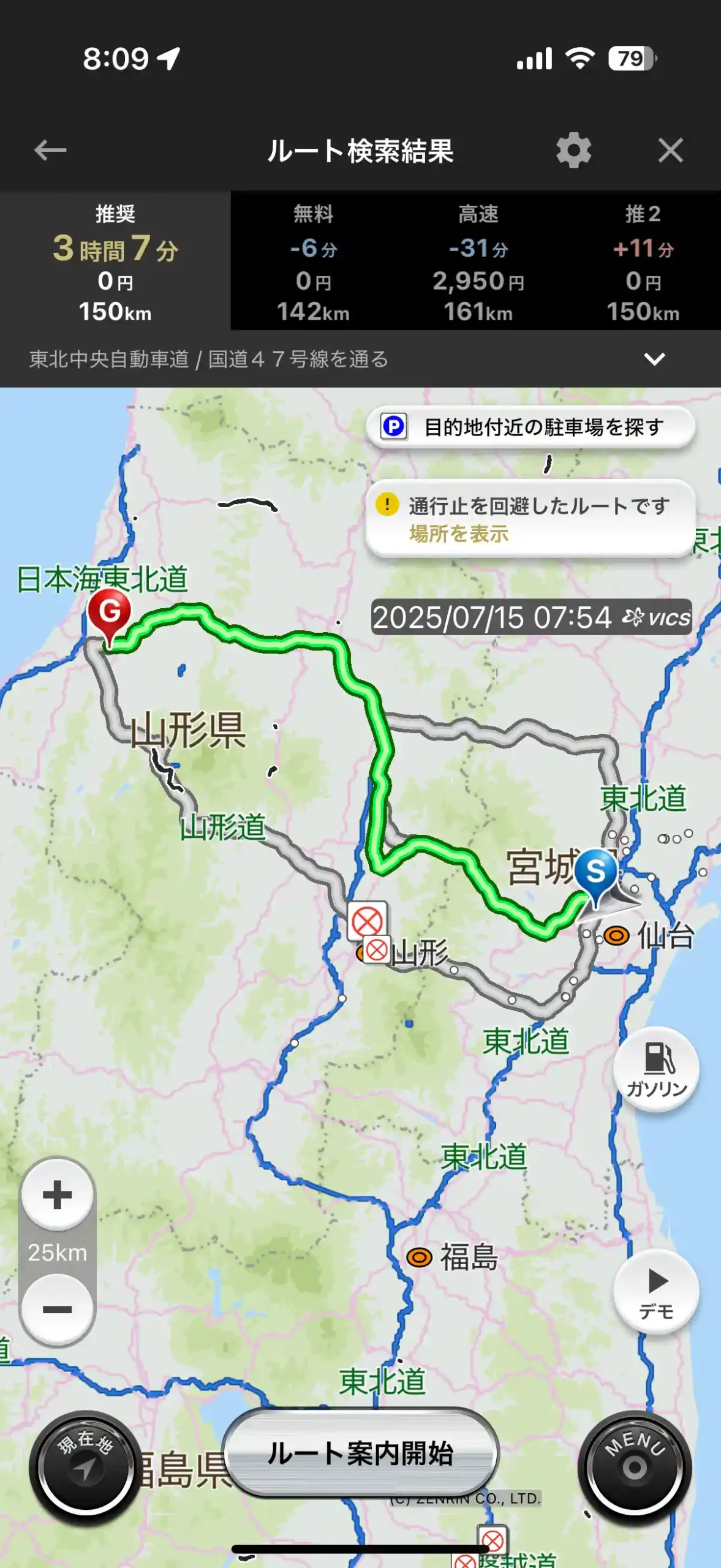Close the route search results

670,150
